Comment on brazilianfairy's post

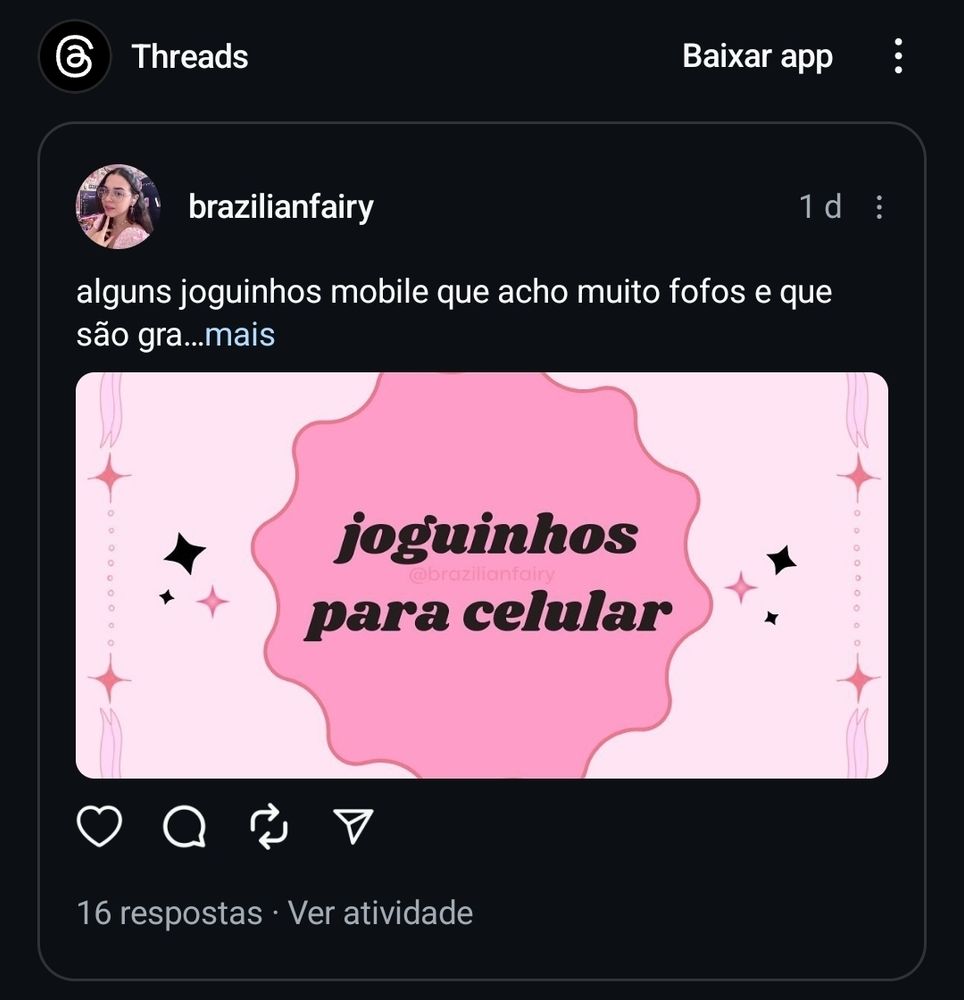184,826
